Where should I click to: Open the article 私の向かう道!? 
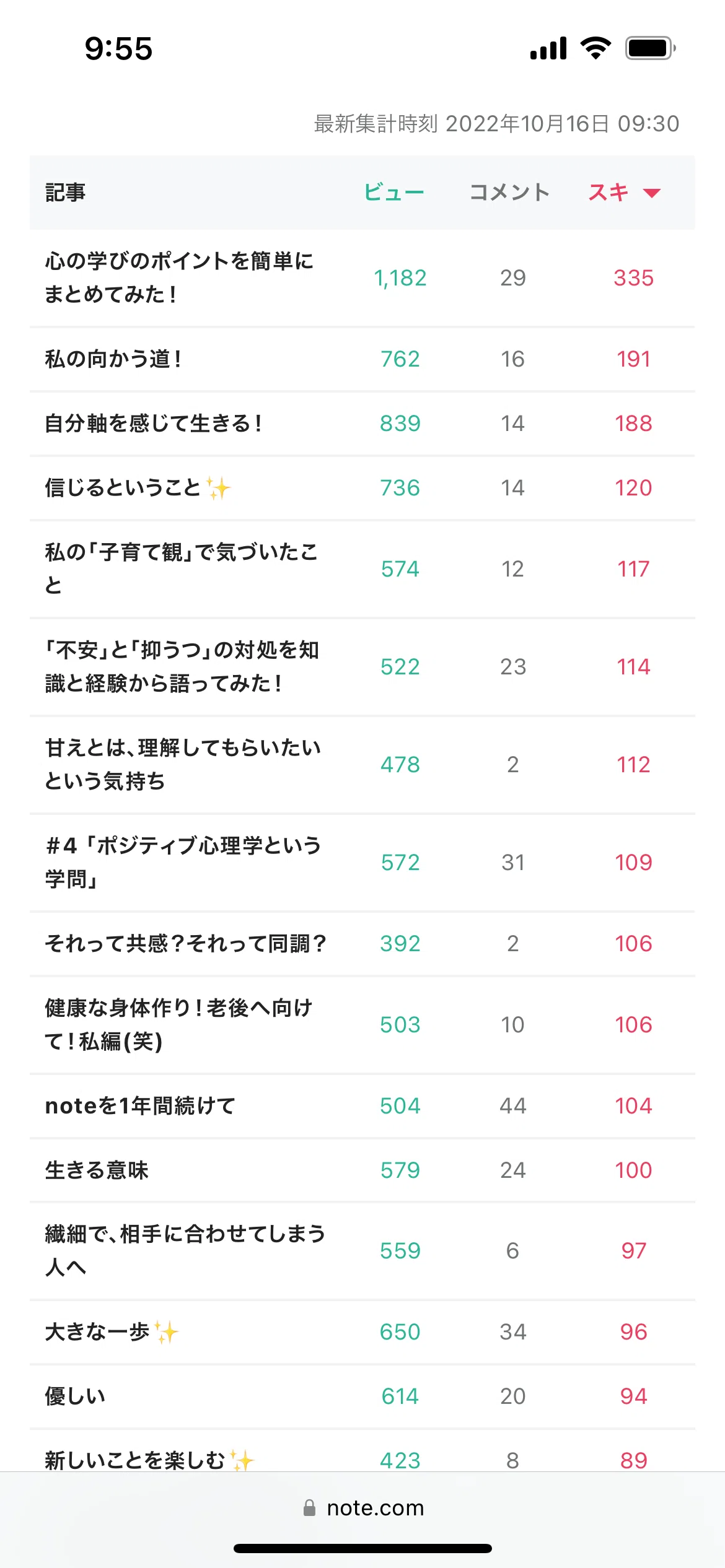click(113, 359)
